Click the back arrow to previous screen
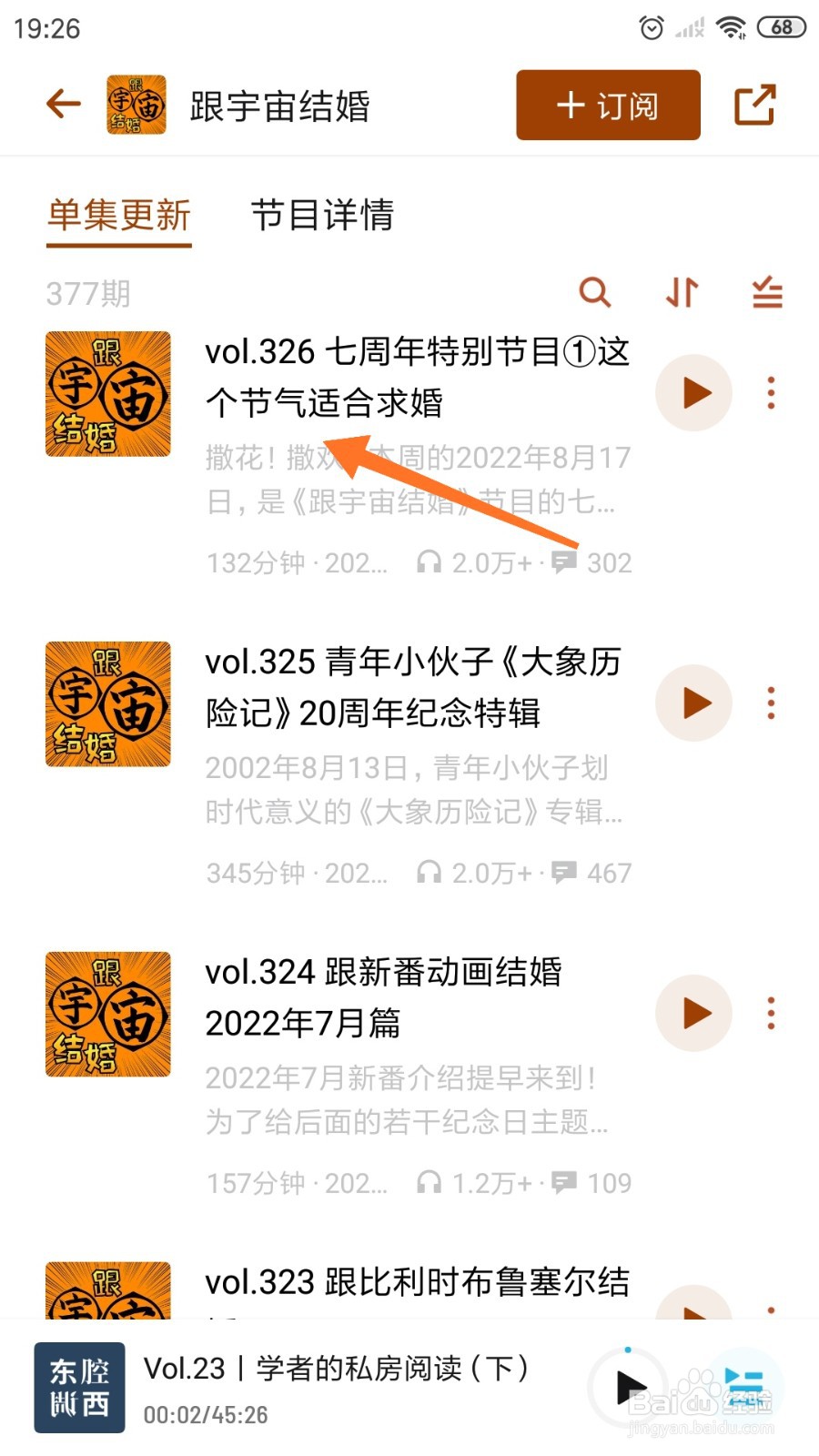 (x=62, y=104)
